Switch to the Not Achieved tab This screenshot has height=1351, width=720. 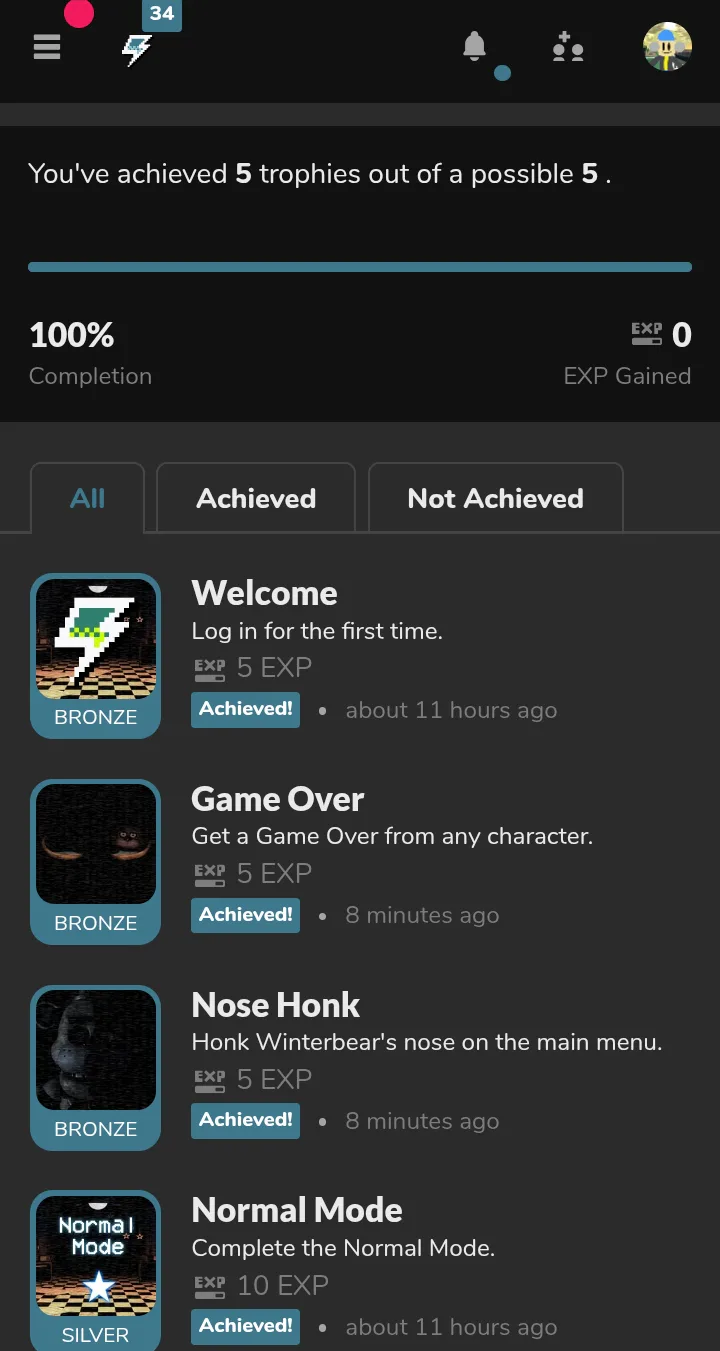pyautogui.click(x=496, y=498)
